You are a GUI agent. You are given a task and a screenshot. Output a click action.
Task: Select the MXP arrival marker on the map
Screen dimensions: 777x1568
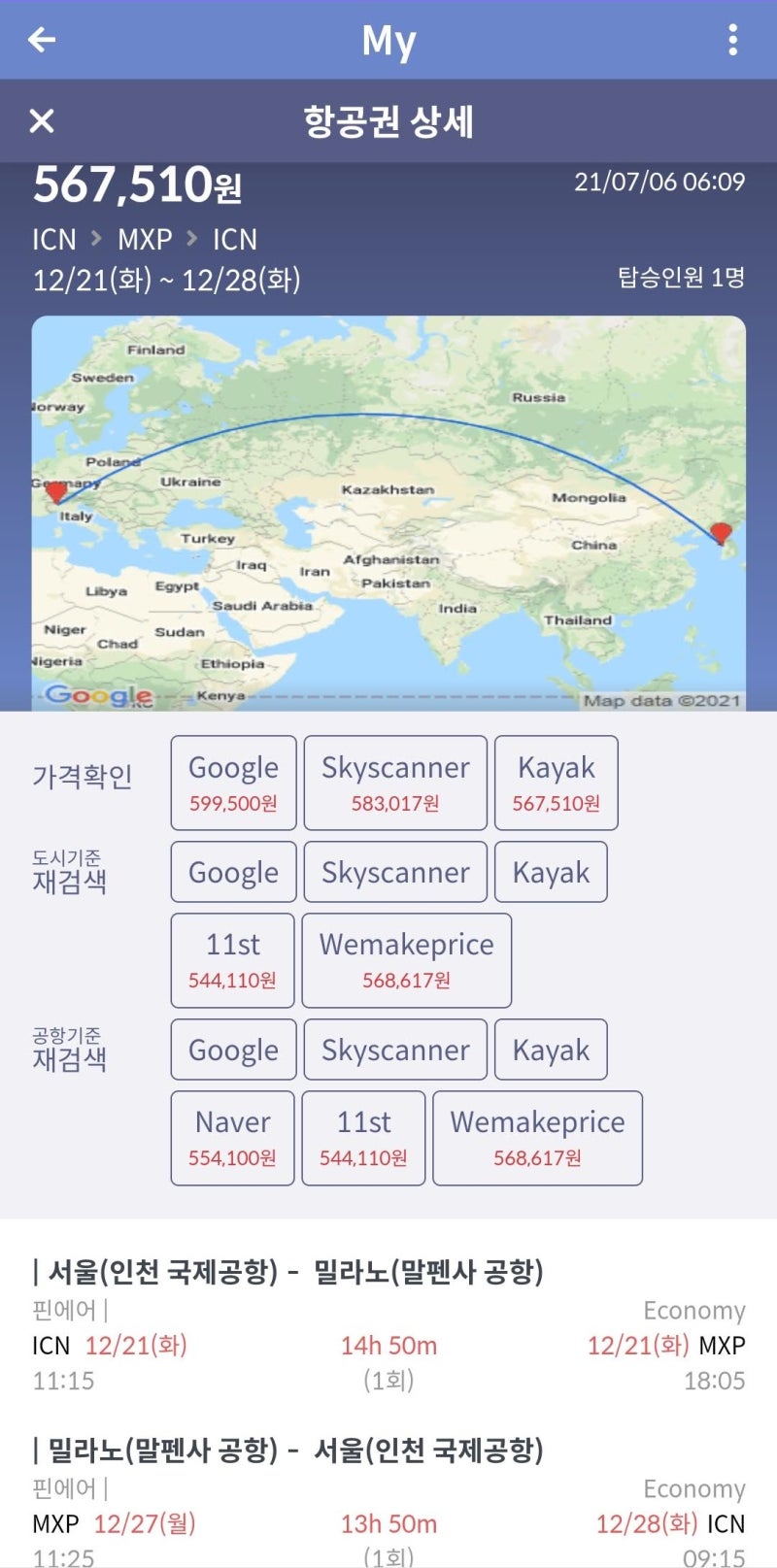55,491
